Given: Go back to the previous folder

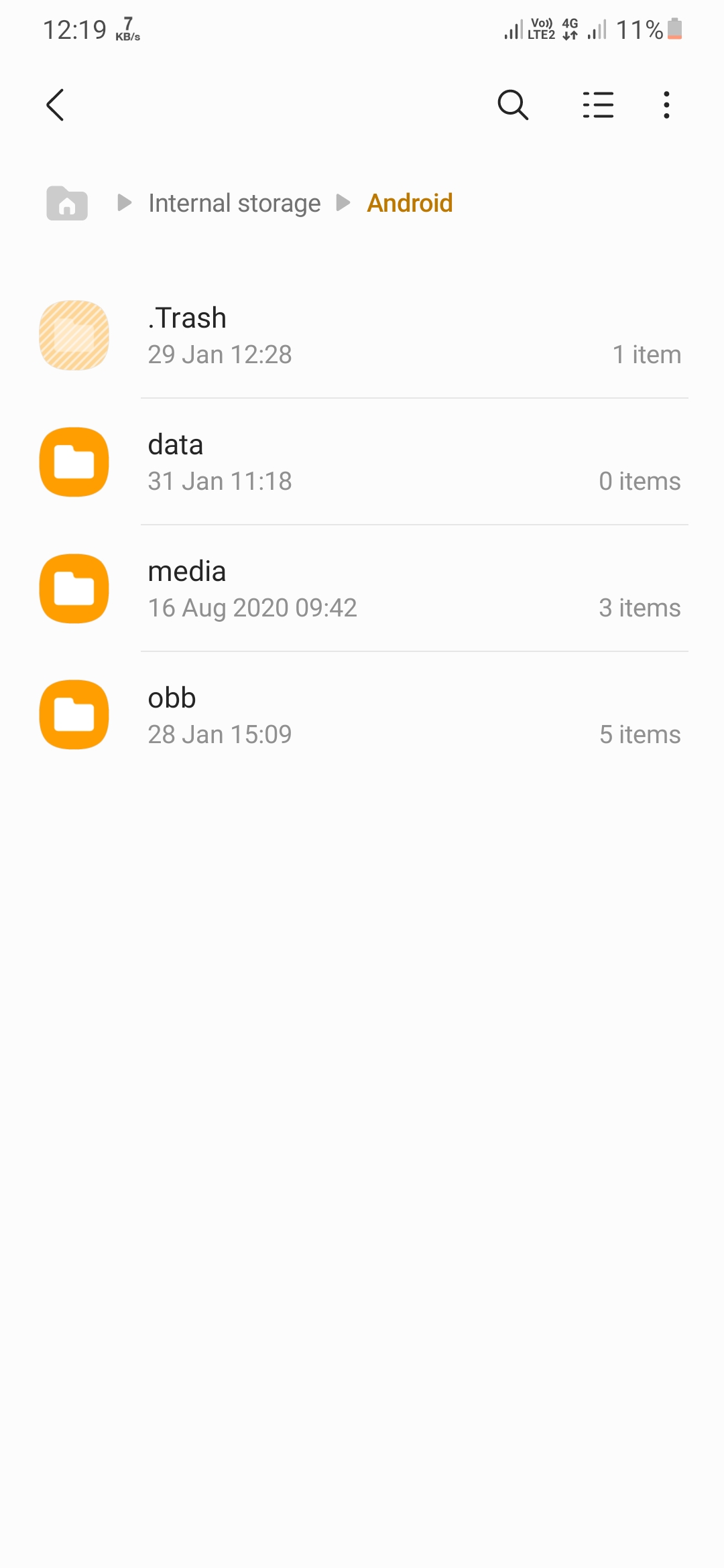Looking at the screenshot, I should 55,105.
